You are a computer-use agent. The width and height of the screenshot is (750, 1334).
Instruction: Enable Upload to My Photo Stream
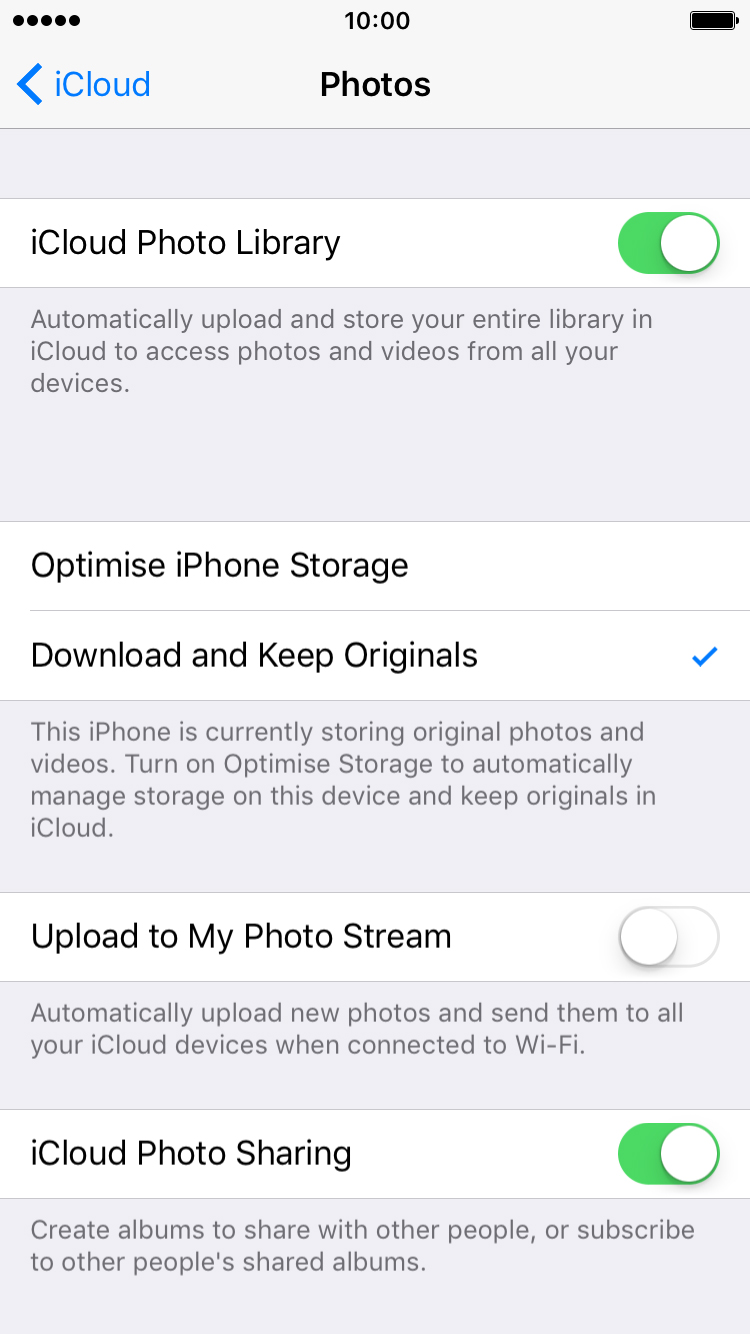[x=668, y=937]
